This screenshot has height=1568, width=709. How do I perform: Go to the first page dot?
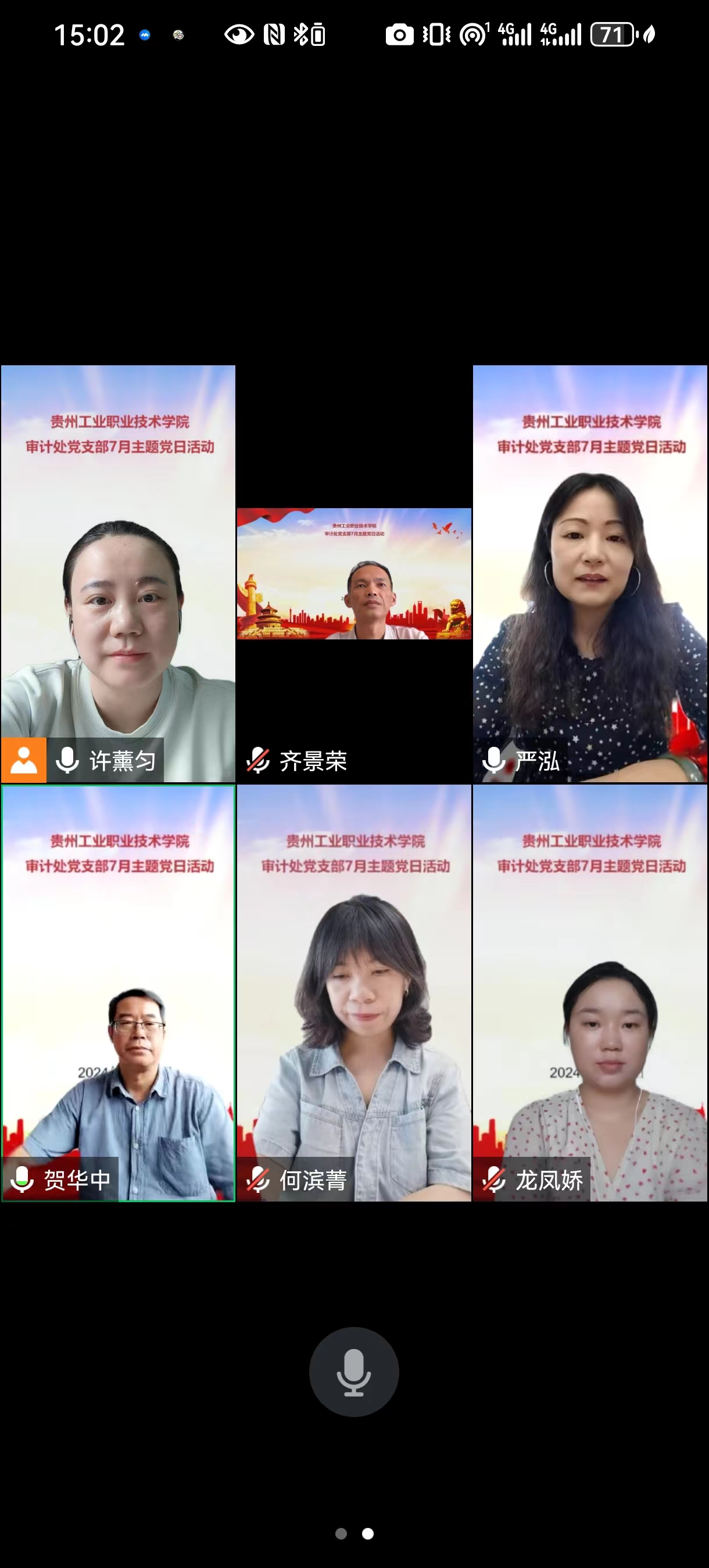click(x=341, y=1534)
